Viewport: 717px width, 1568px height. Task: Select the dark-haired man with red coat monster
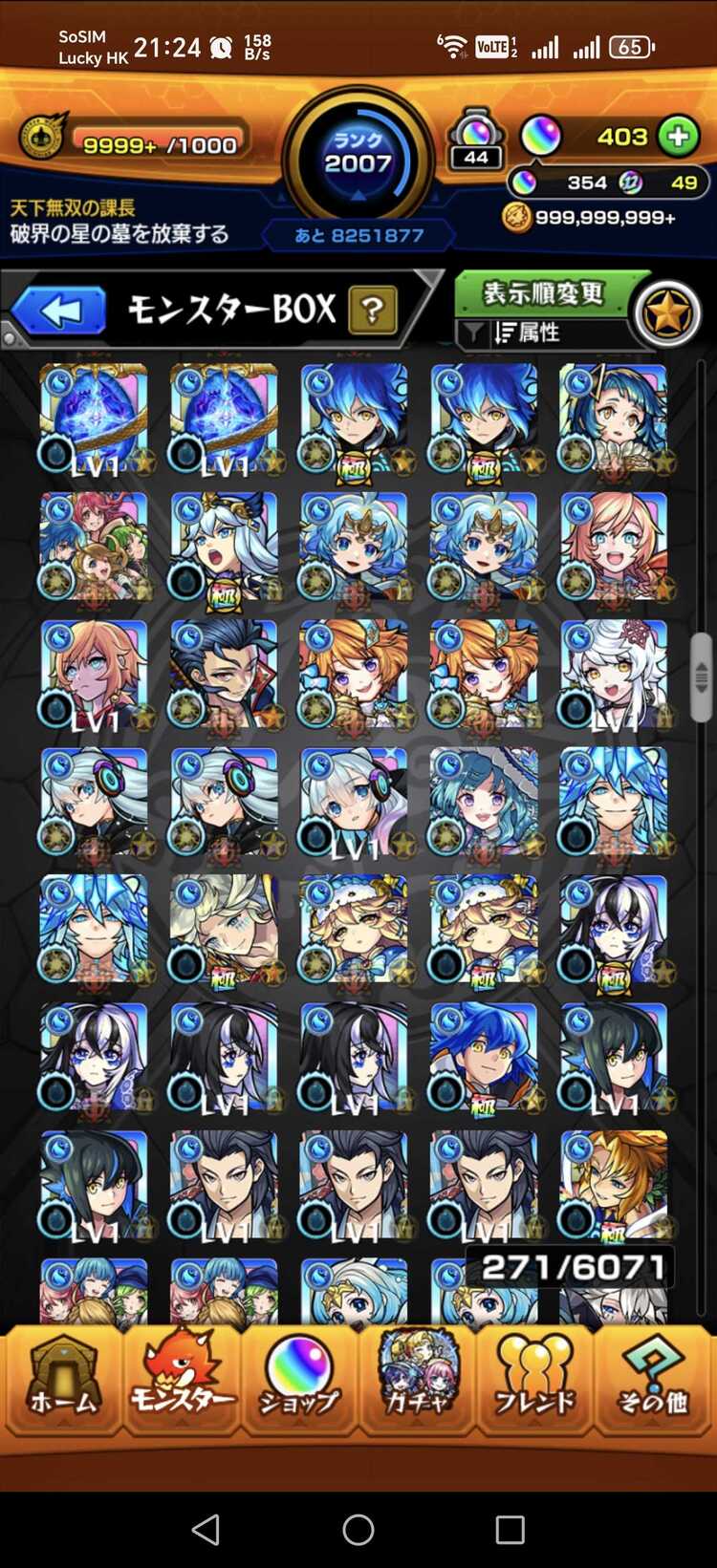point(224,674)
